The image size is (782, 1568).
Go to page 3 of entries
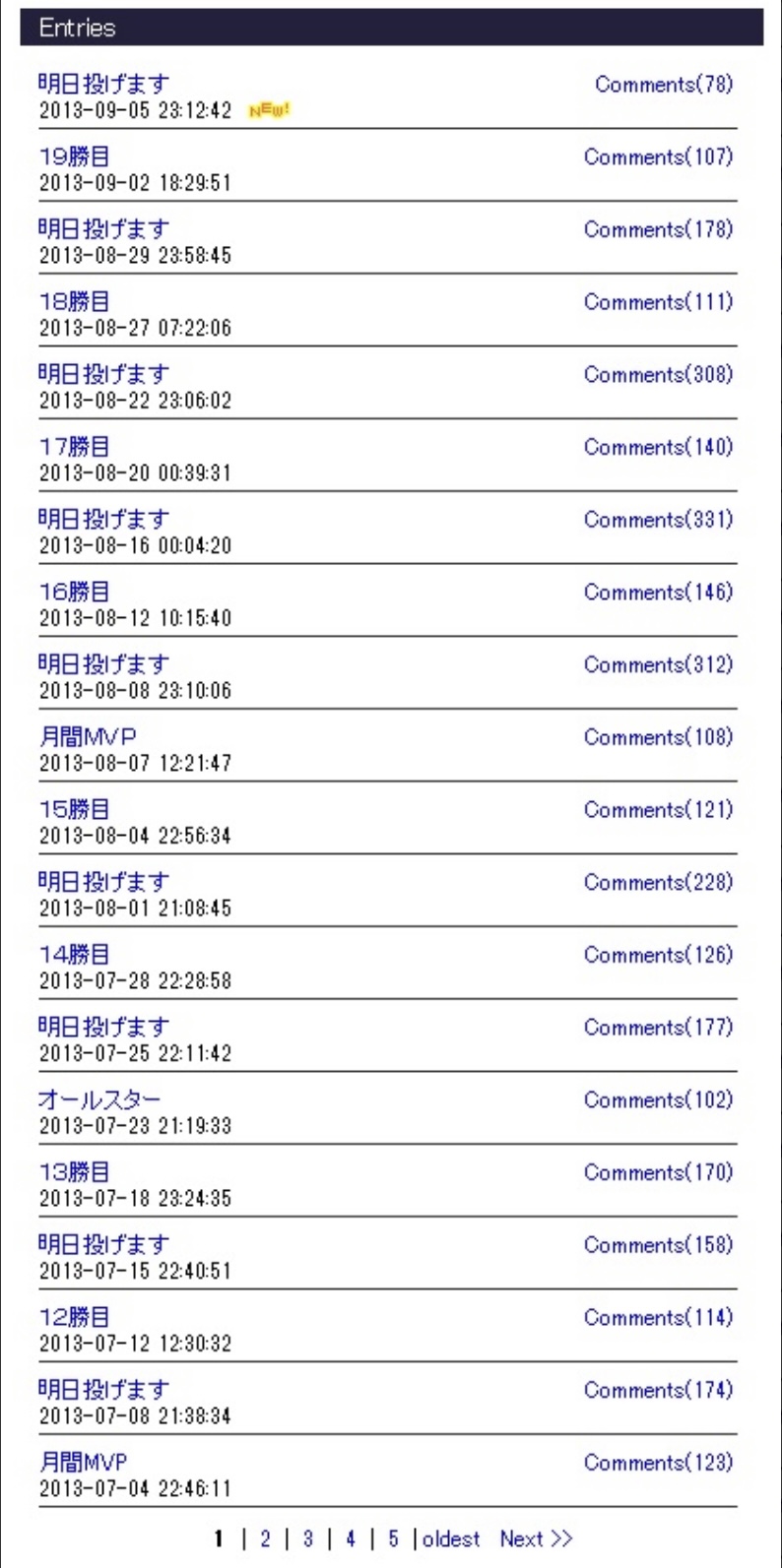point(307,1537)
